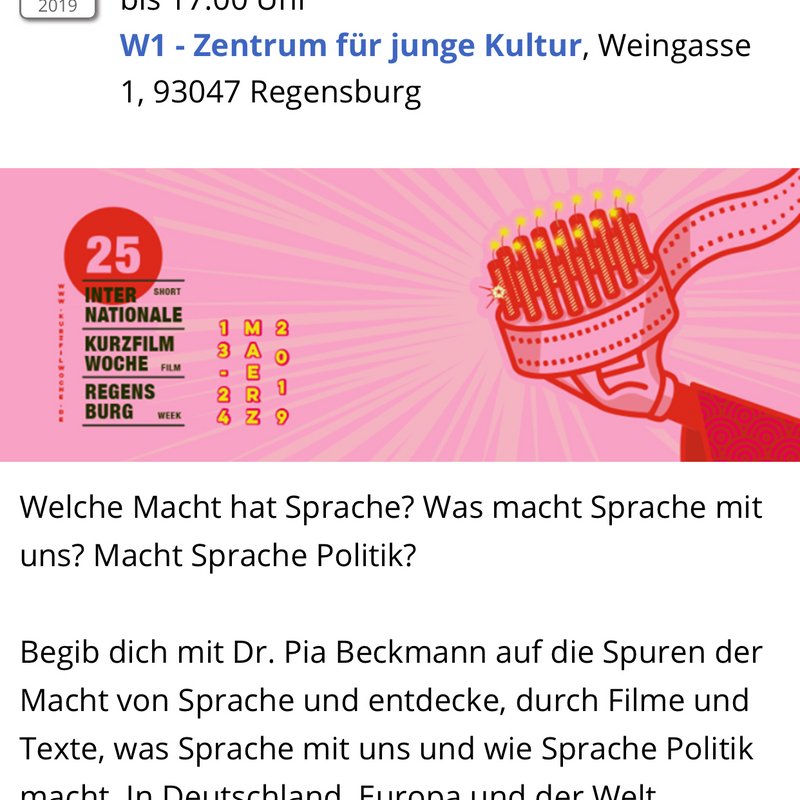Open the W1 - Zentrum für junge Kultur link
The height and width of the screenshot is (800, 800).
click(x=349, y=46)
